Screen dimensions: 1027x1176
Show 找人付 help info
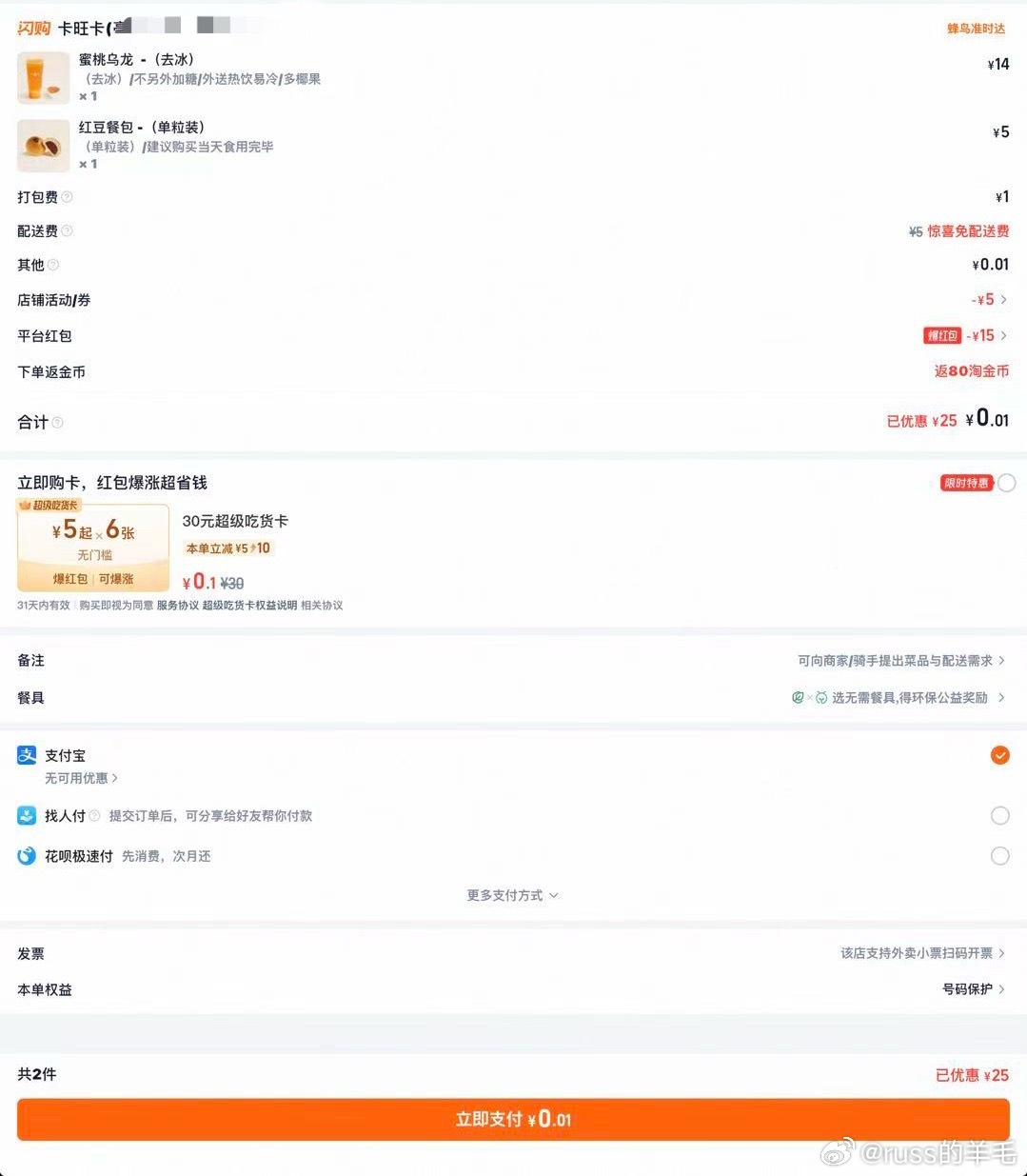pos(94,816)
